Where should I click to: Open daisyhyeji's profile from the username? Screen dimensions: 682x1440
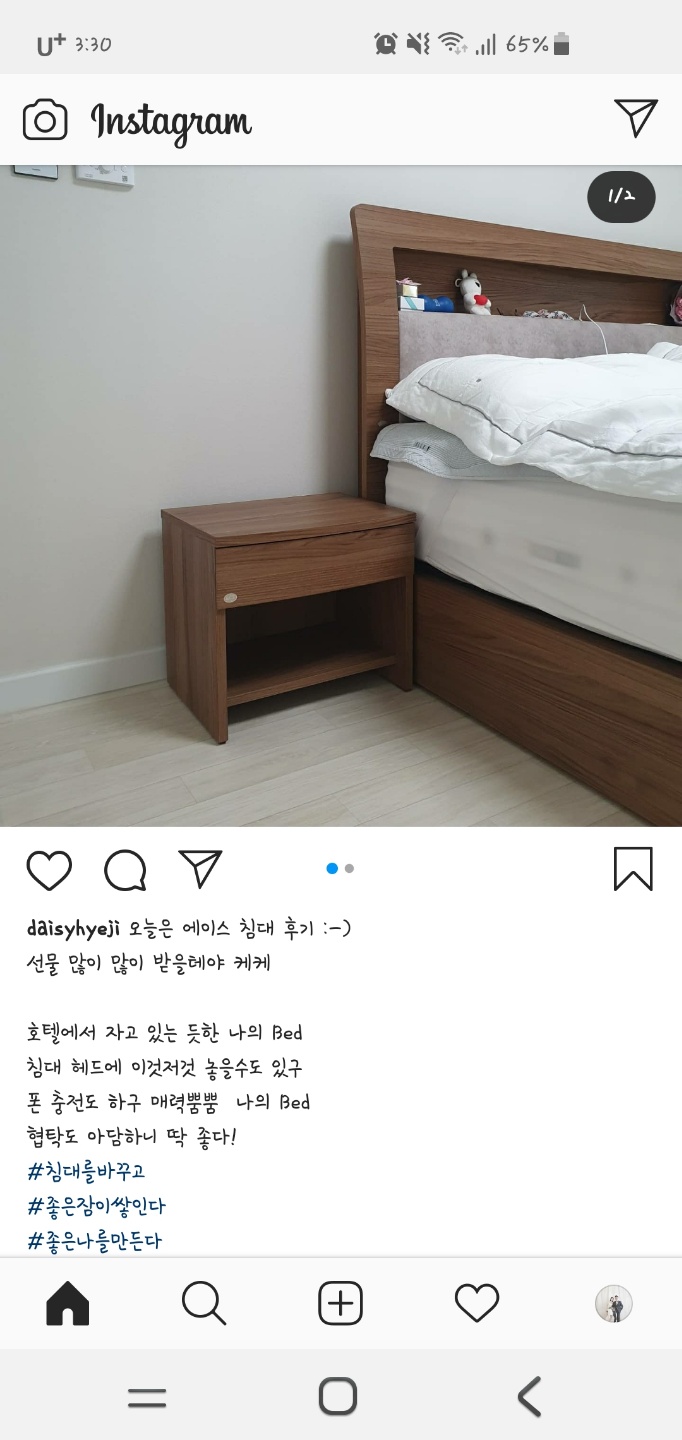point(73,929)
